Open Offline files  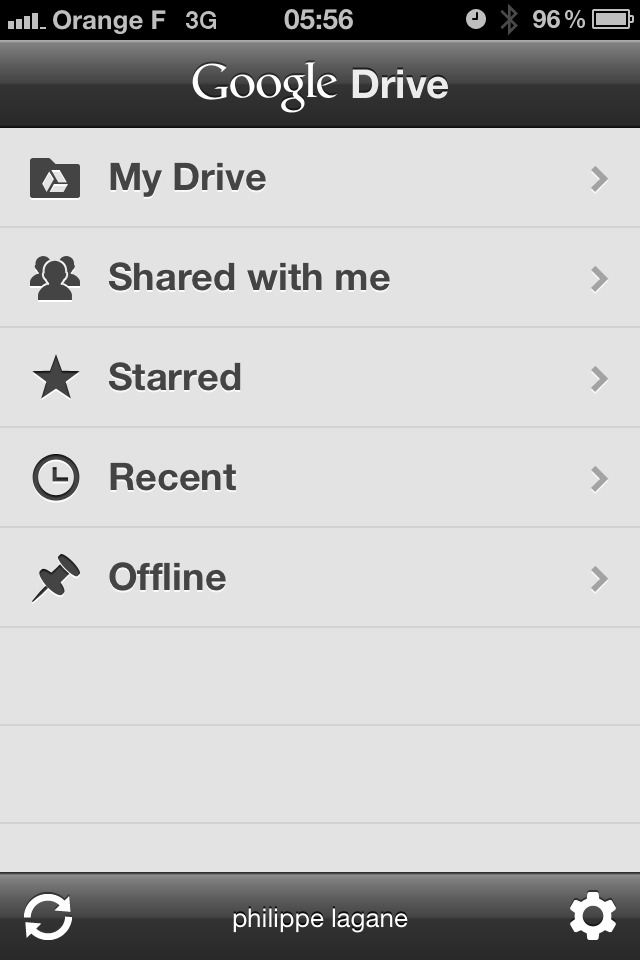pyautogui.click(x=320, y=578)
